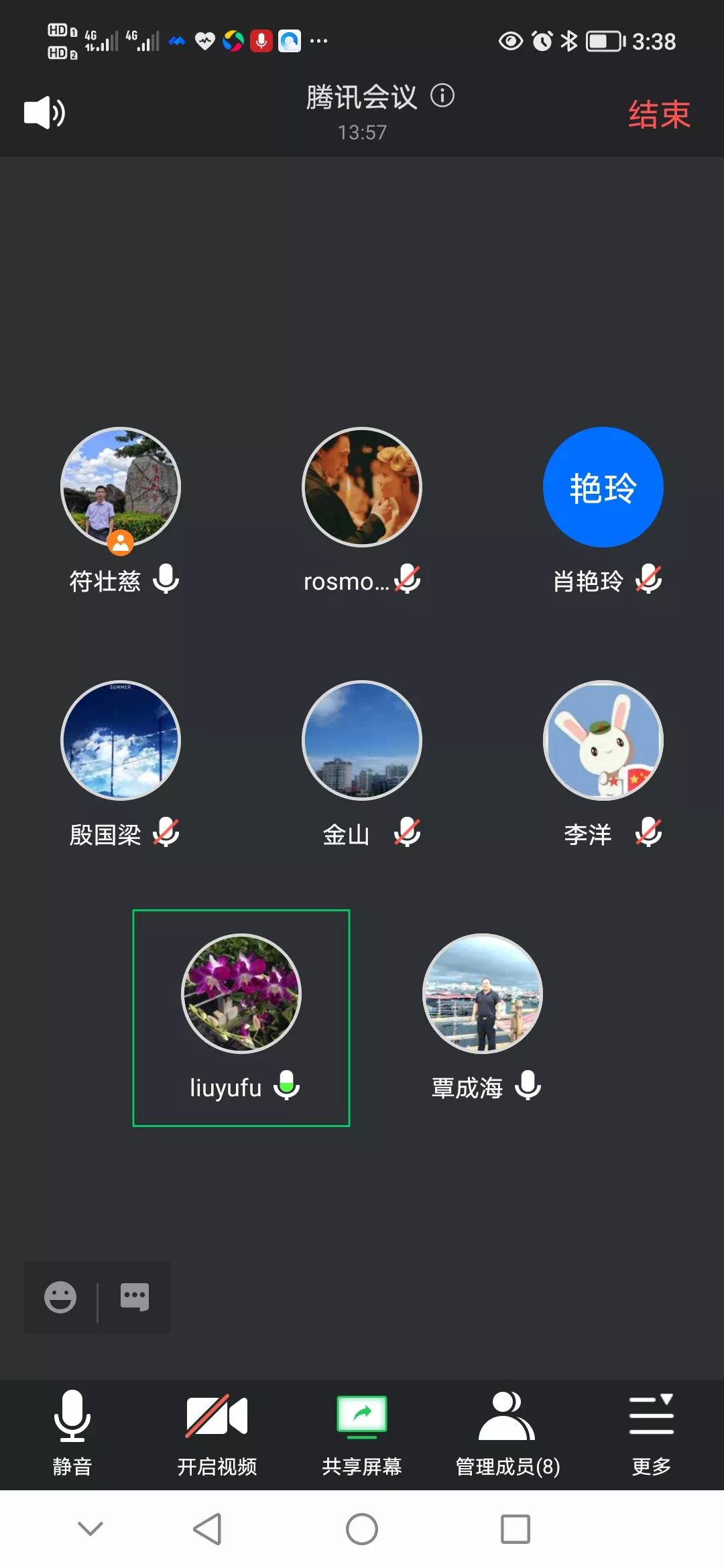724x1568 pixels.
Task: Select participant 金山
Action: (362, 740)
